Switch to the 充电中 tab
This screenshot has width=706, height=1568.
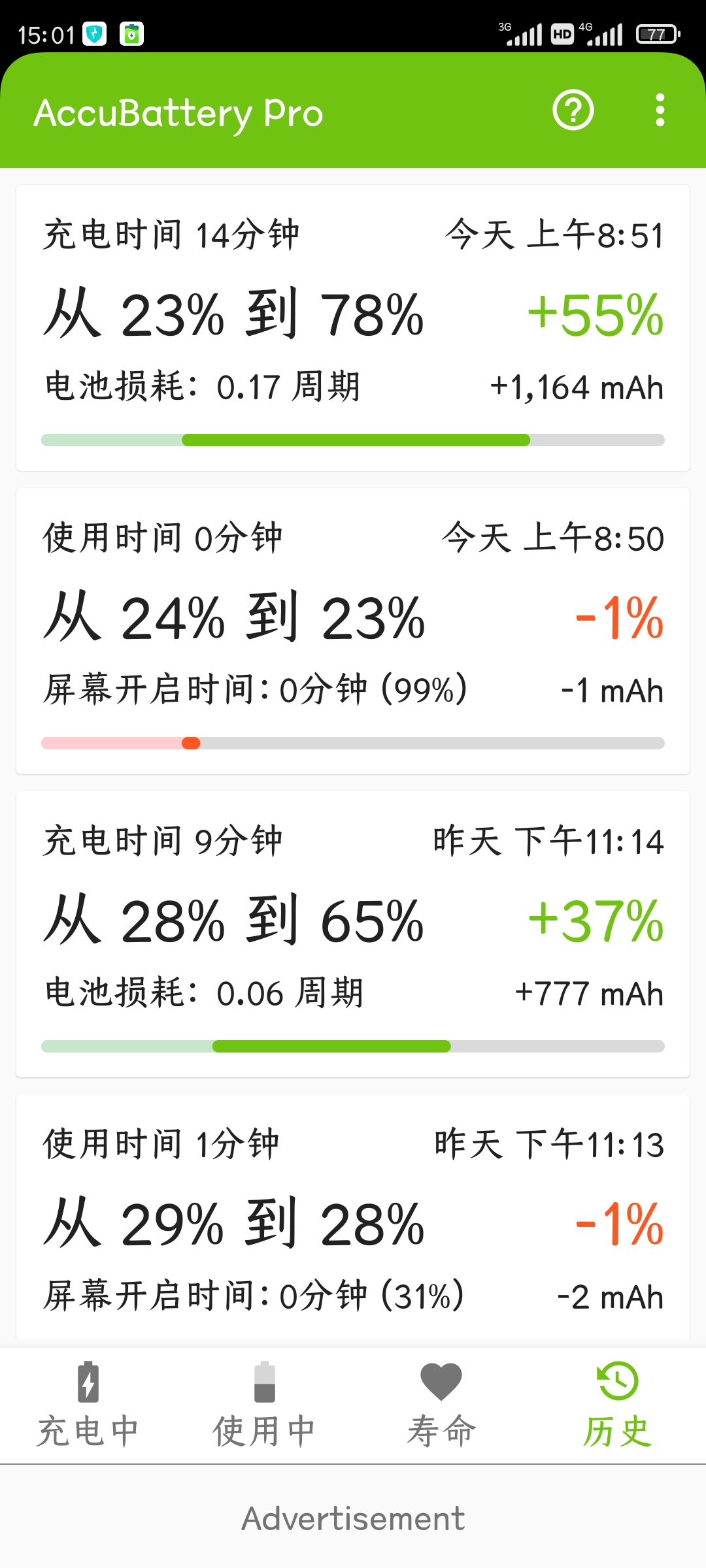tap(88, 1405)
